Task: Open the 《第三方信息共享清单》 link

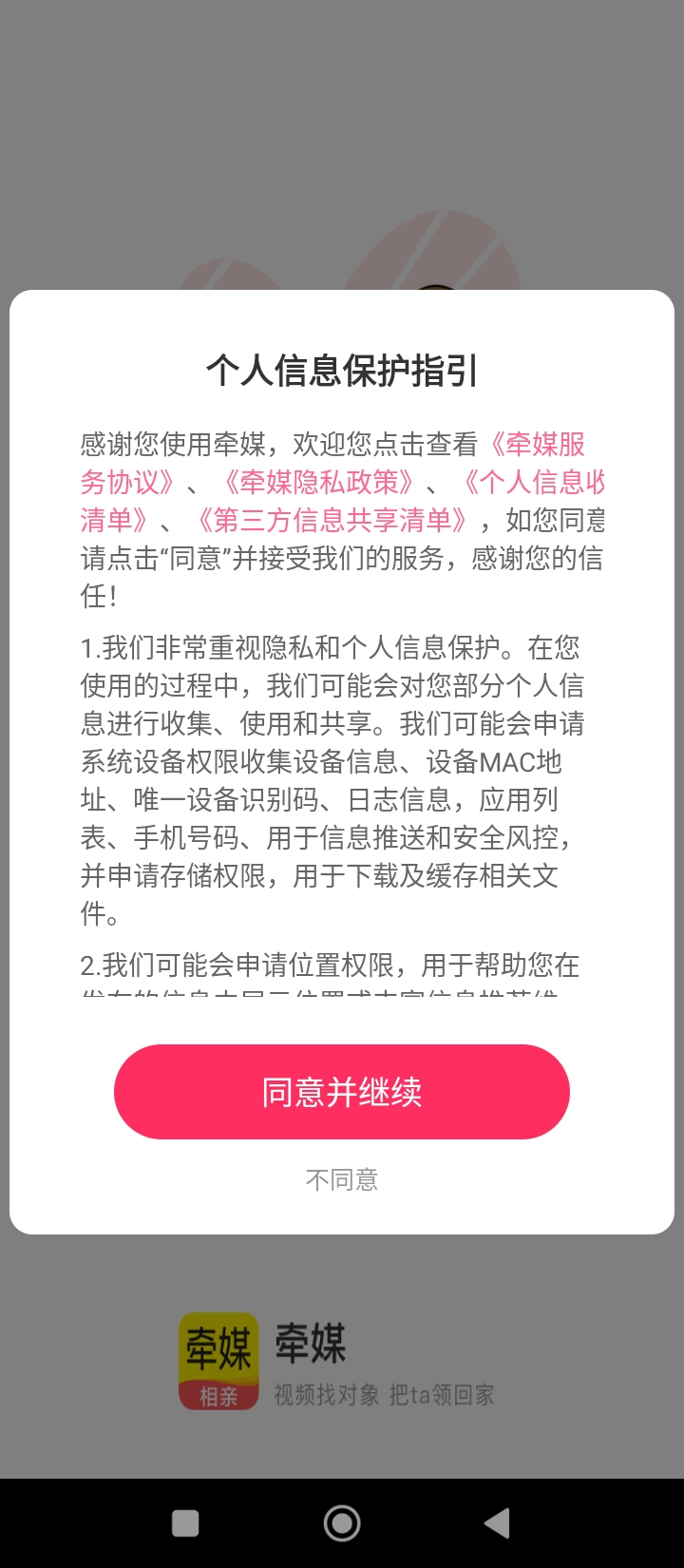Action: pos(332,521)
